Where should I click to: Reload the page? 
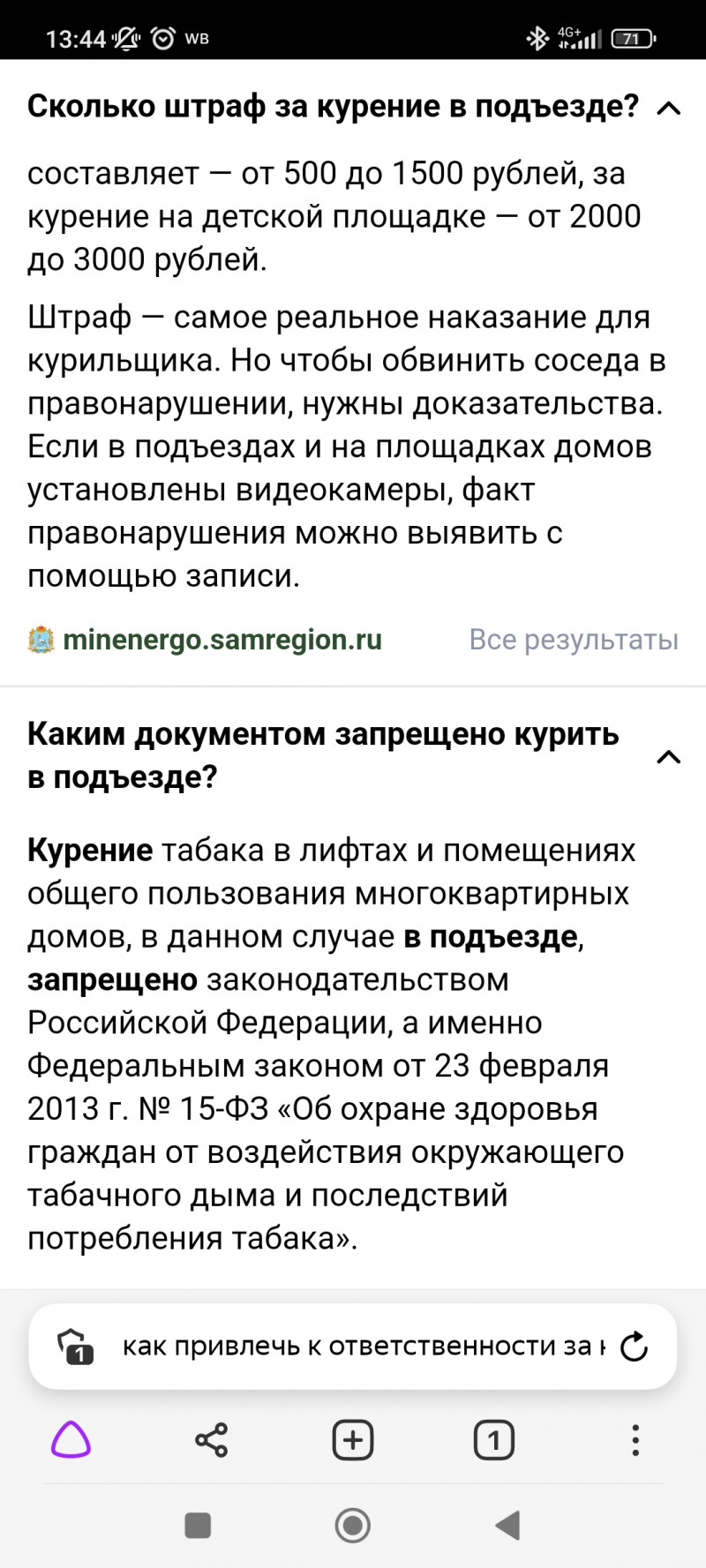tap(634, 1346)
